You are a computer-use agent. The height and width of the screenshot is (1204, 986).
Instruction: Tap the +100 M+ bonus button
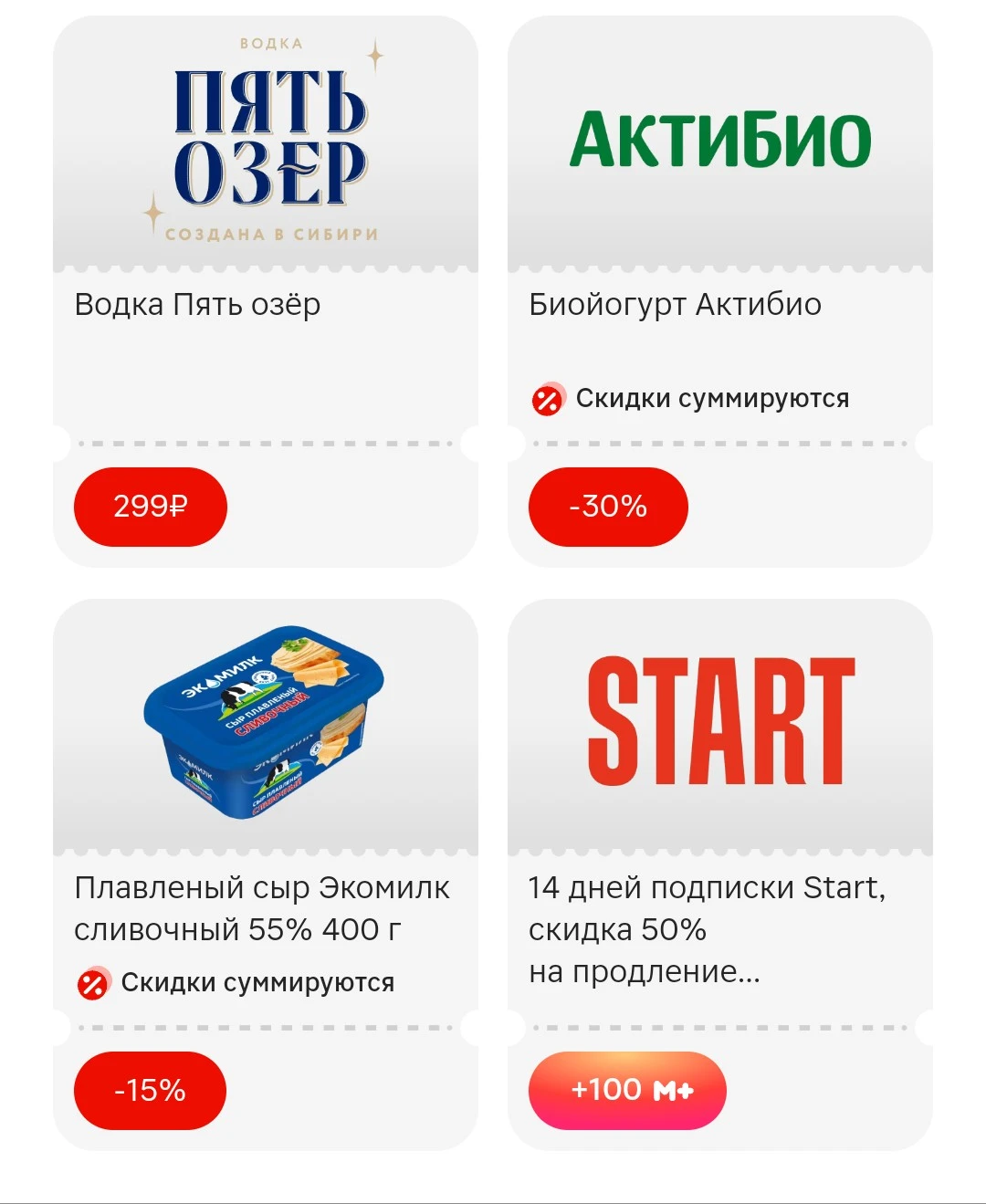click(627, 1091)
